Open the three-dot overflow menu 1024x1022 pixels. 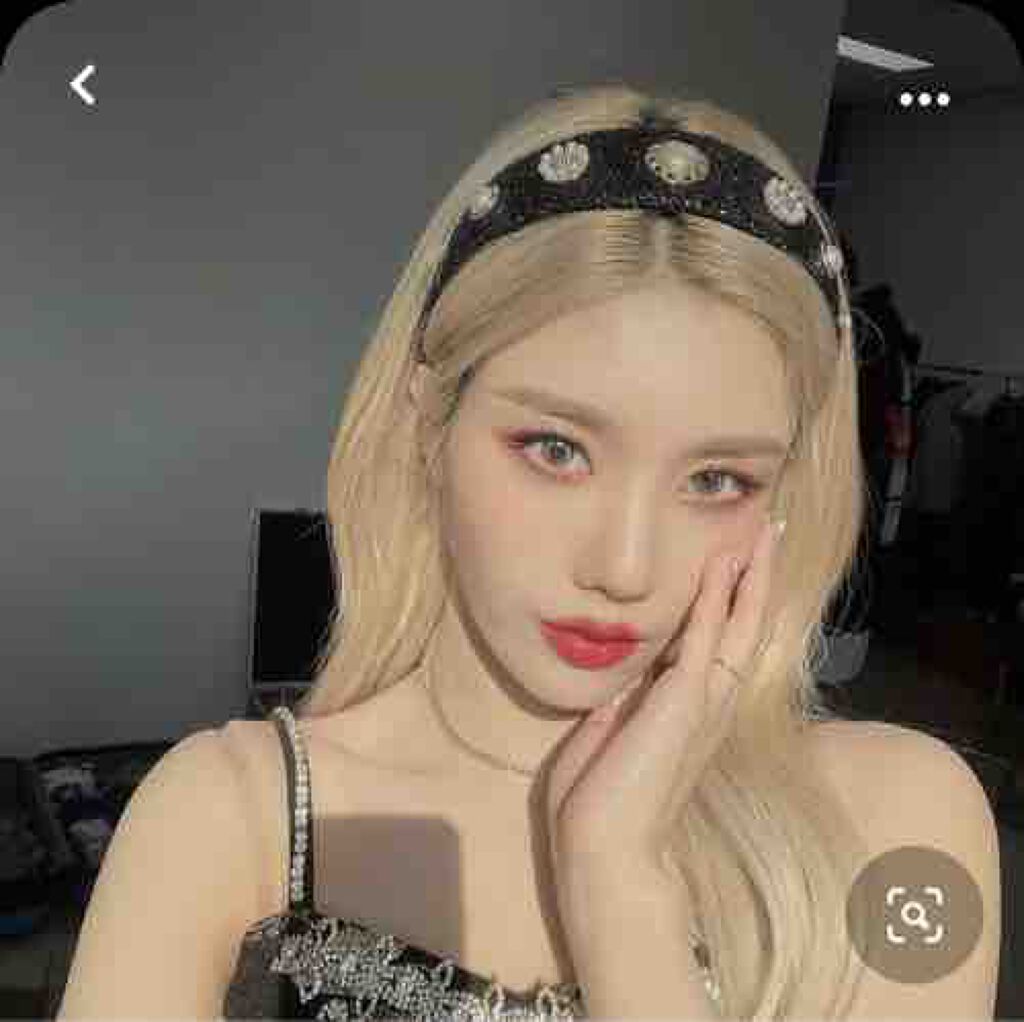pyautogui.click(x=923, y=99)
